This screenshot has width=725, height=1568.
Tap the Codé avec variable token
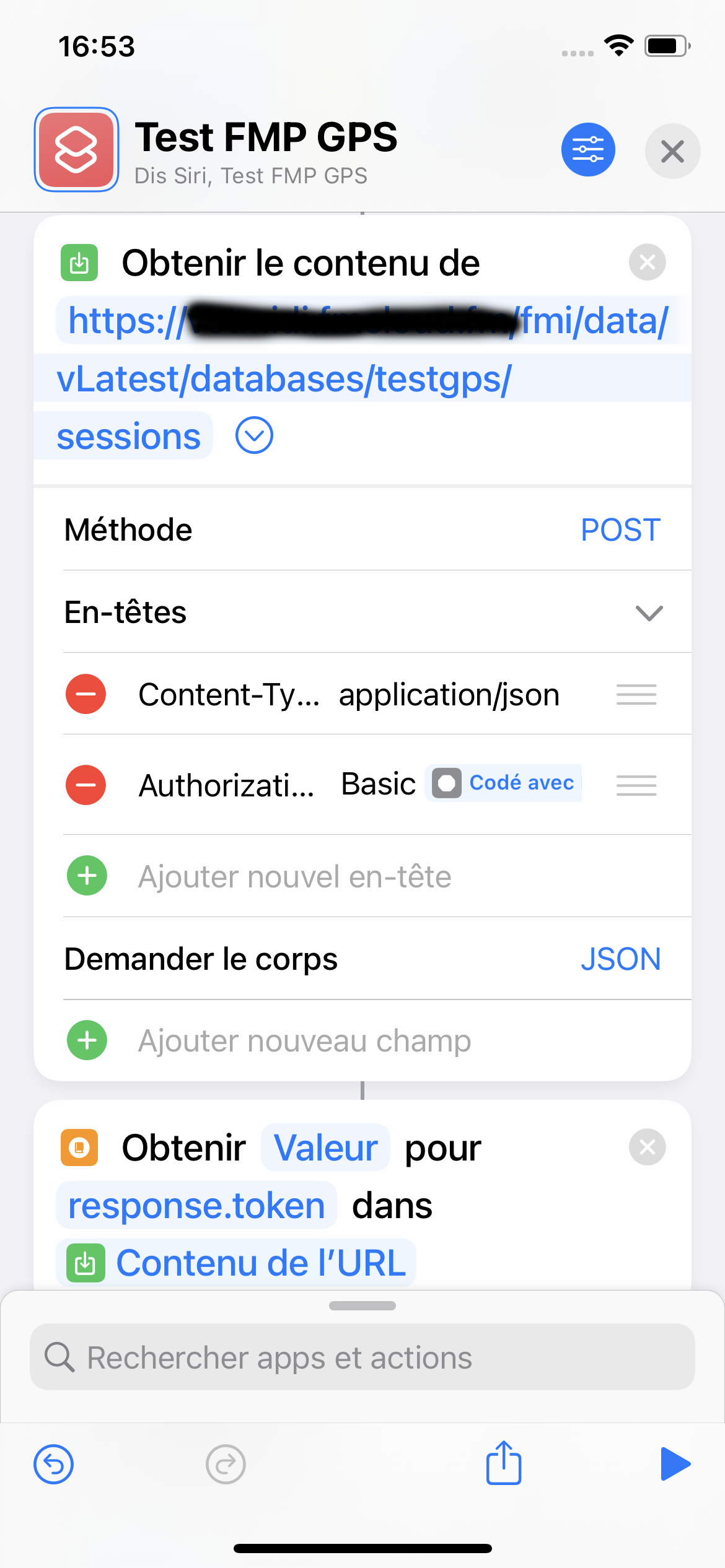pos(503,783)
